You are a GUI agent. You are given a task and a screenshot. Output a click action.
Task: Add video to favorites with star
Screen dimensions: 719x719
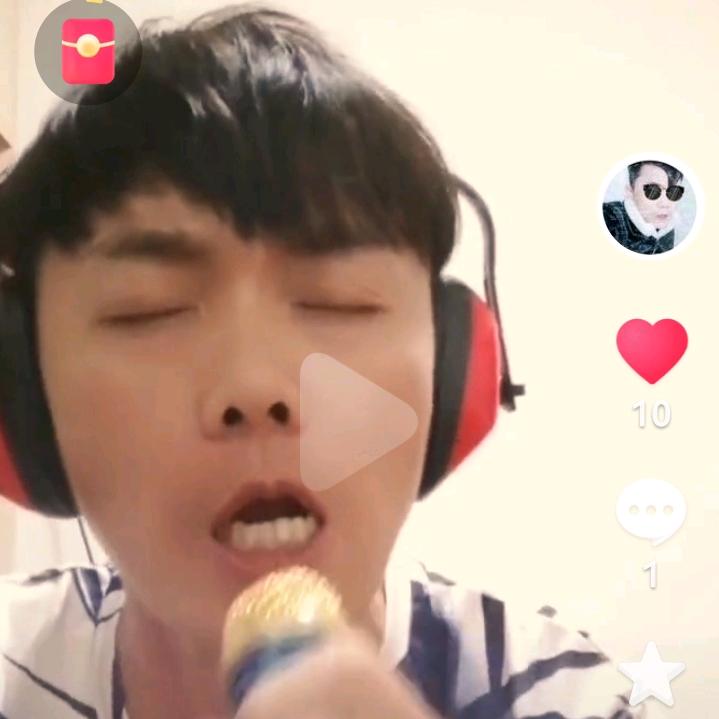(652, 674)
